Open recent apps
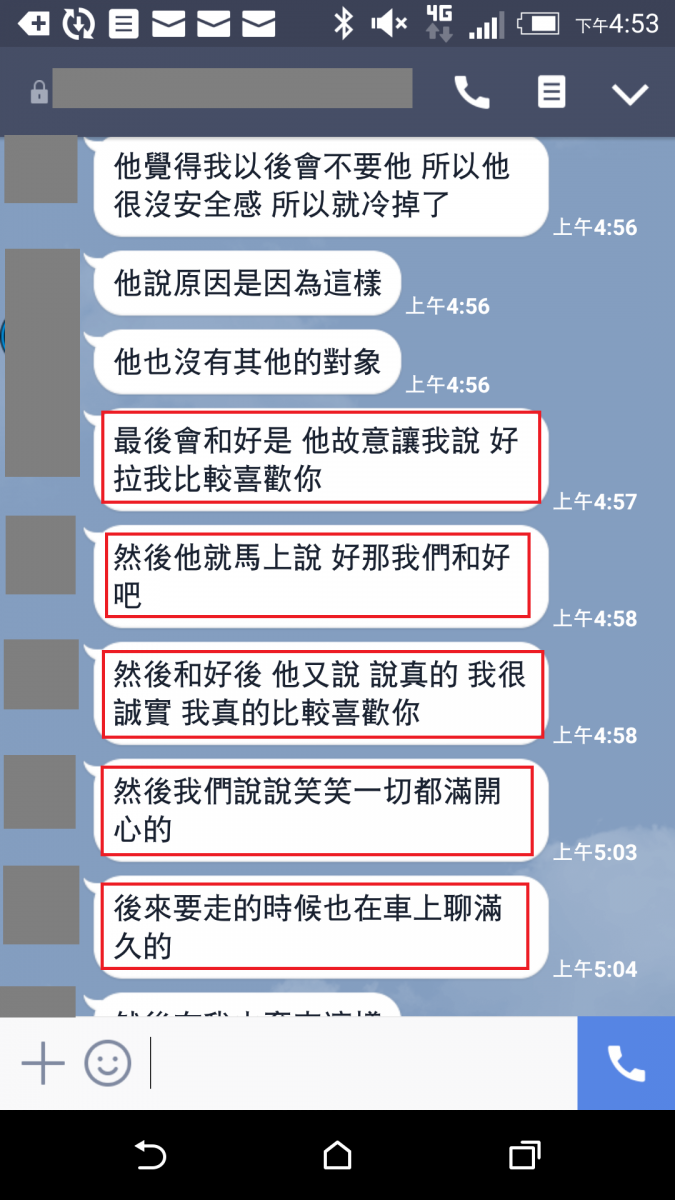Screen dimensions: 675x1200 click(x=524, y=1156)
